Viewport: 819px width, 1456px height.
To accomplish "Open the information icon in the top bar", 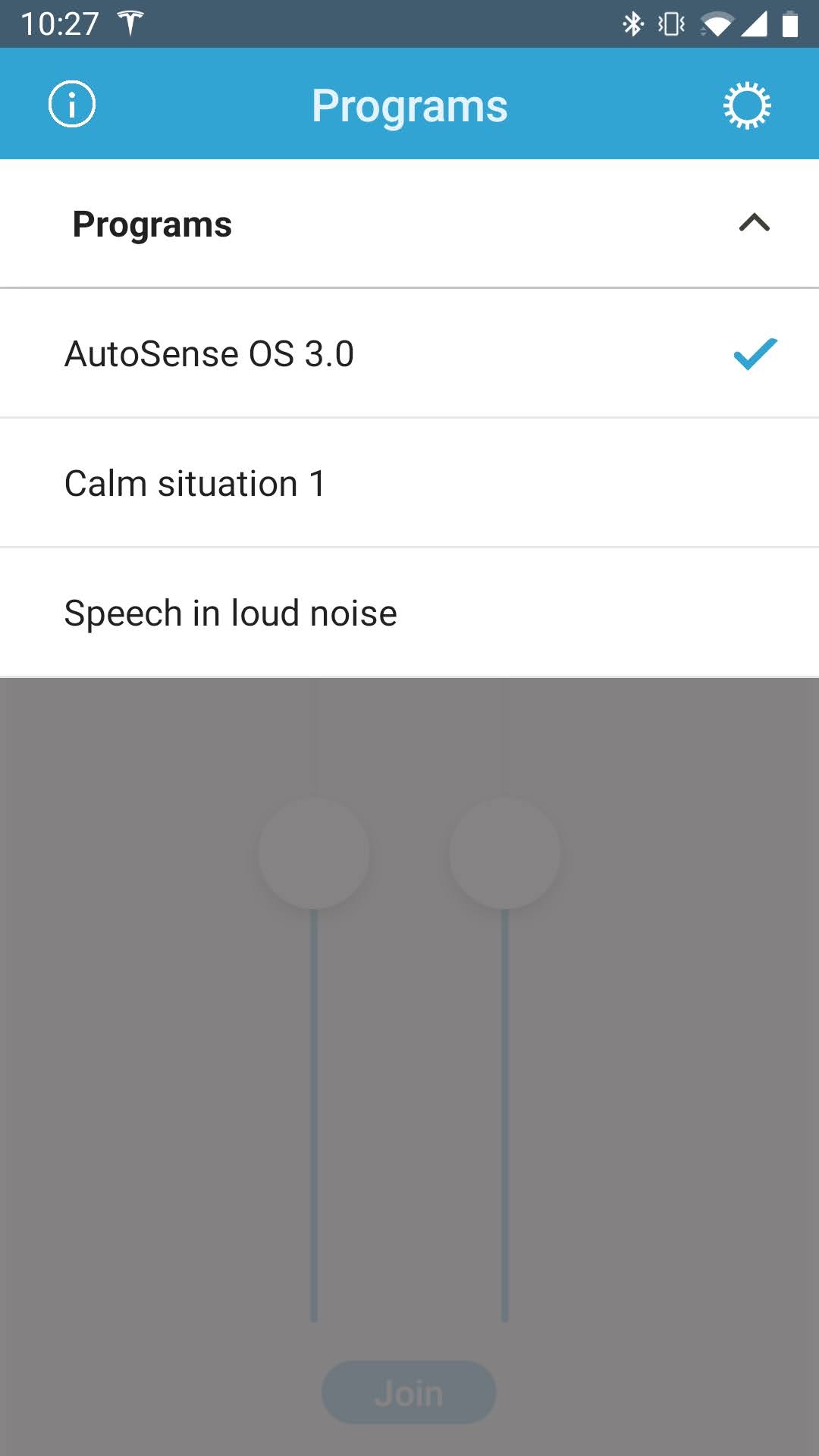I will pyautogui.click(x=71, y=105).
